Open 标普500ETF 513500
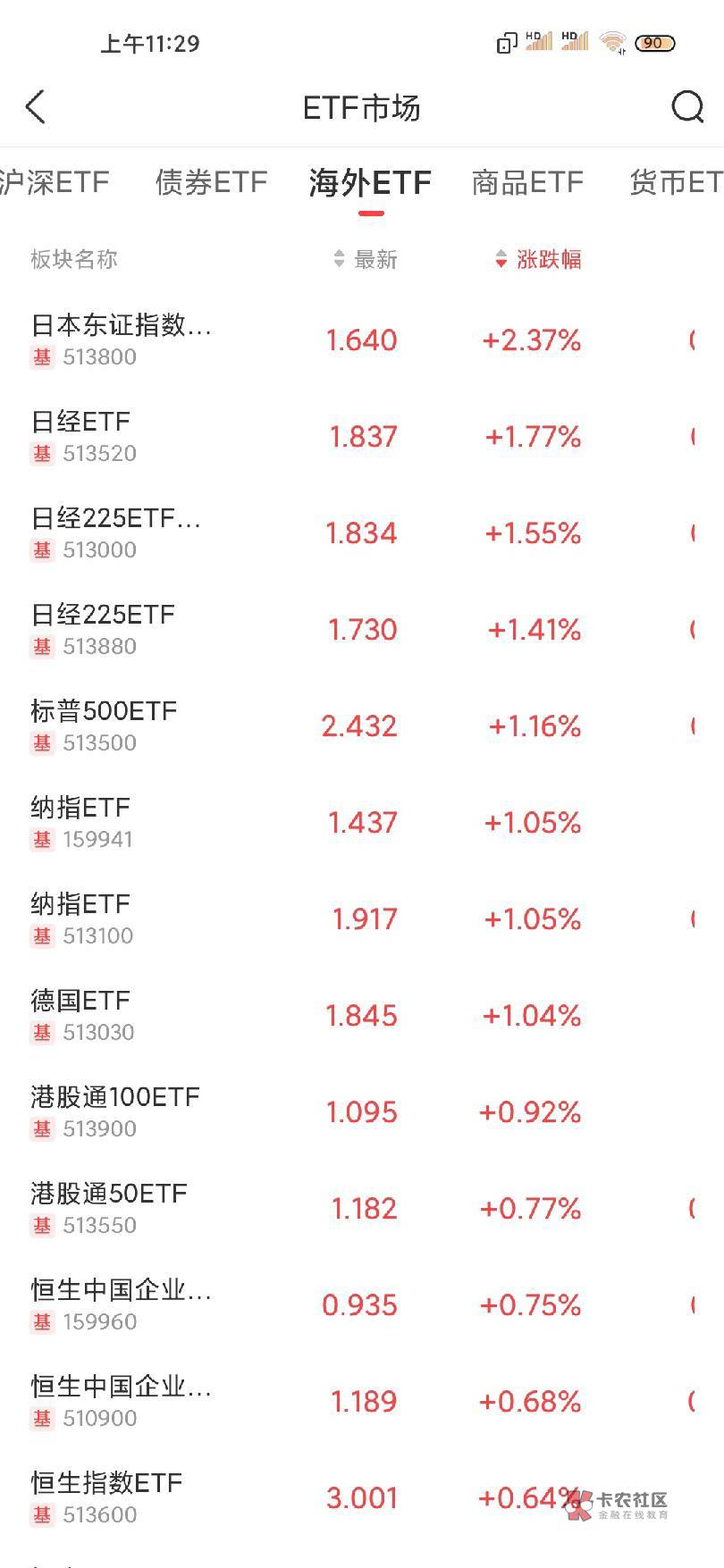This screenshot has height=1568, width=724. point(362,725)
